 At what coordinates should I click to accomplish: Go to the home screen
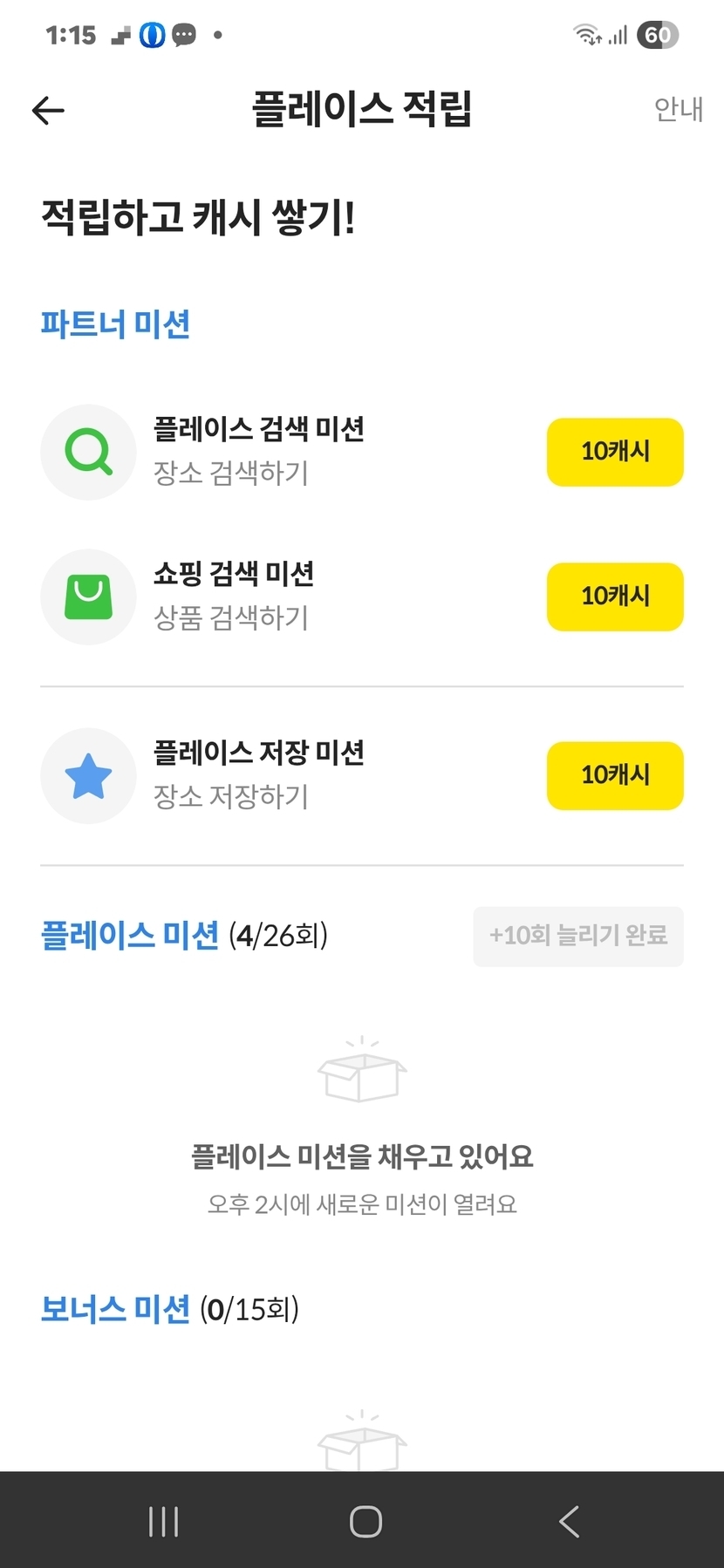click(x=365, y=1522)
